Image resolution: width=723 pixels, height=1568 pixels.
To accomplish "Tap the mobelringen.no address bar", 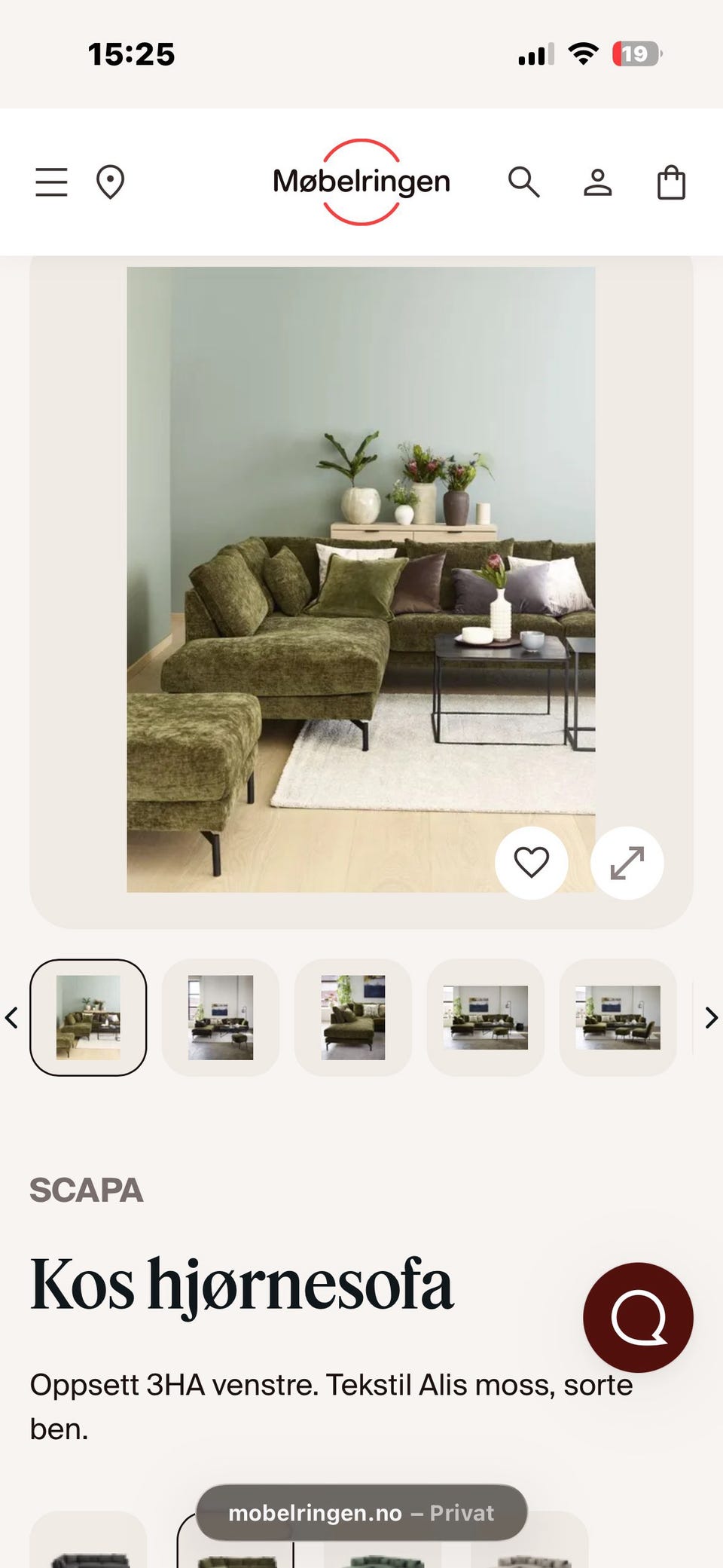I will 361,1512.
